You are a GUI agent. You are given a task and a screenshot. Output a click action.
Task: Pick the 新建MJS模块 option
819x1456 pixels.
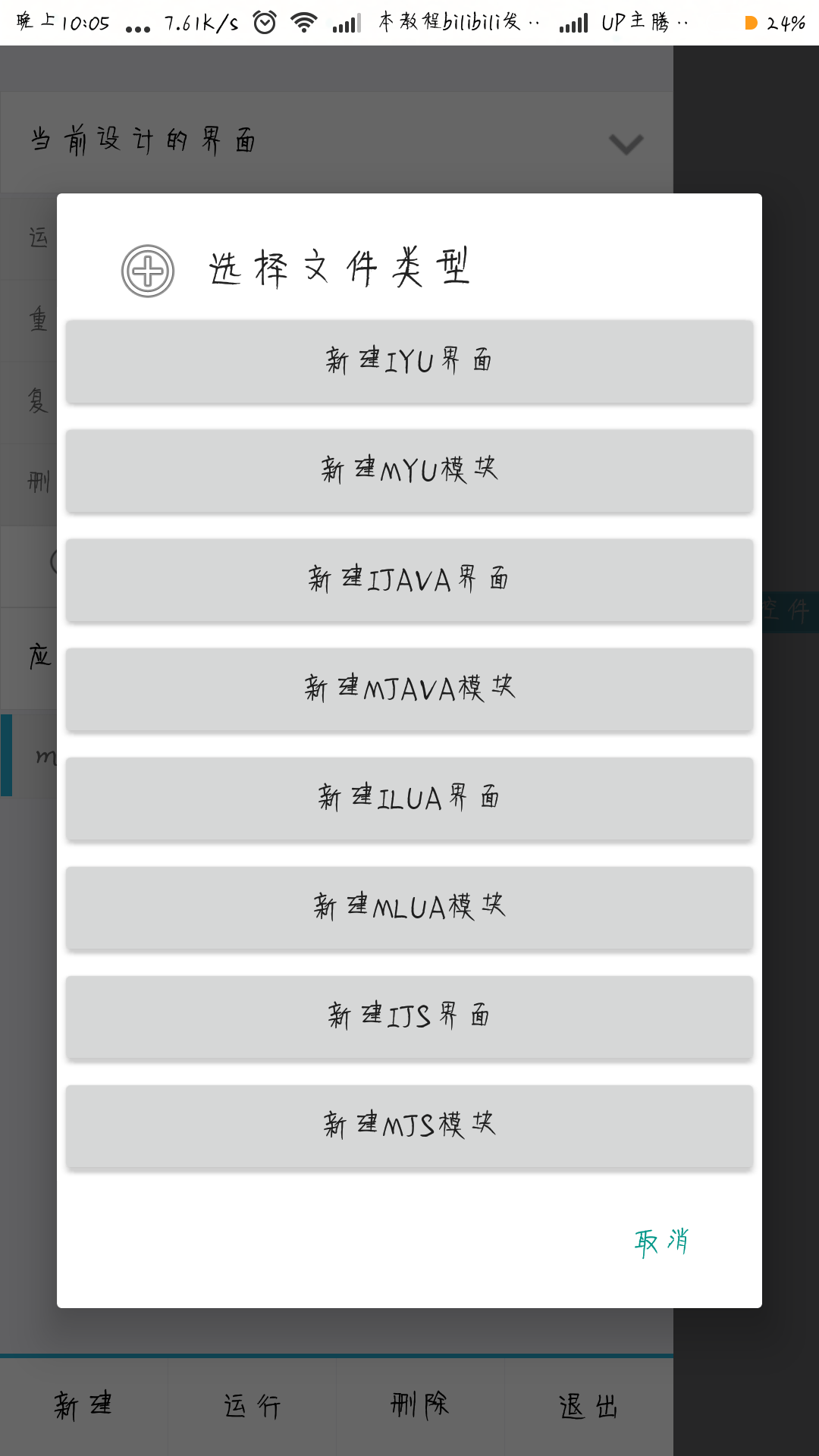tap(409, 1125)
